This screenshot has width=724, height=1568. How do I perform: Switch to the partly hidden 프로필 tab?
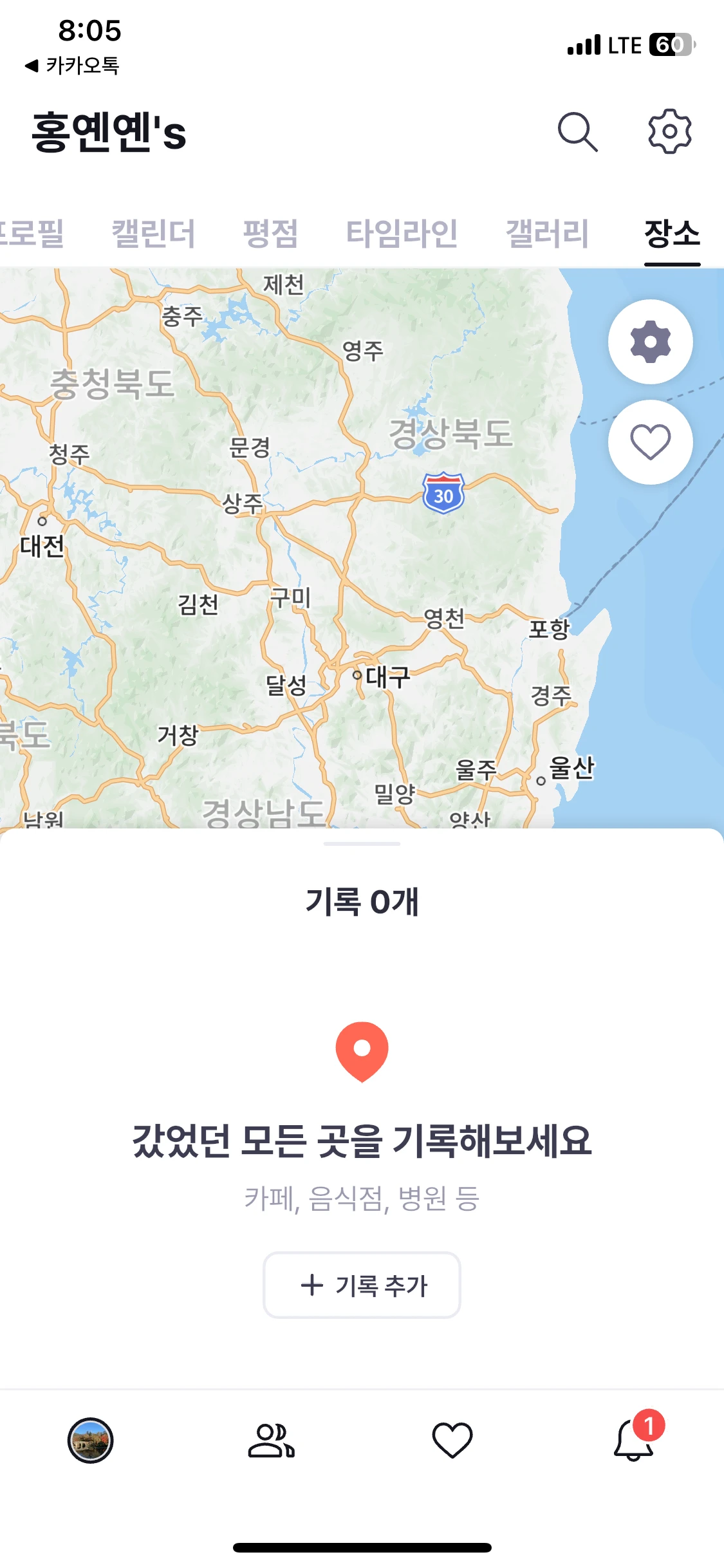coord(32,233)
